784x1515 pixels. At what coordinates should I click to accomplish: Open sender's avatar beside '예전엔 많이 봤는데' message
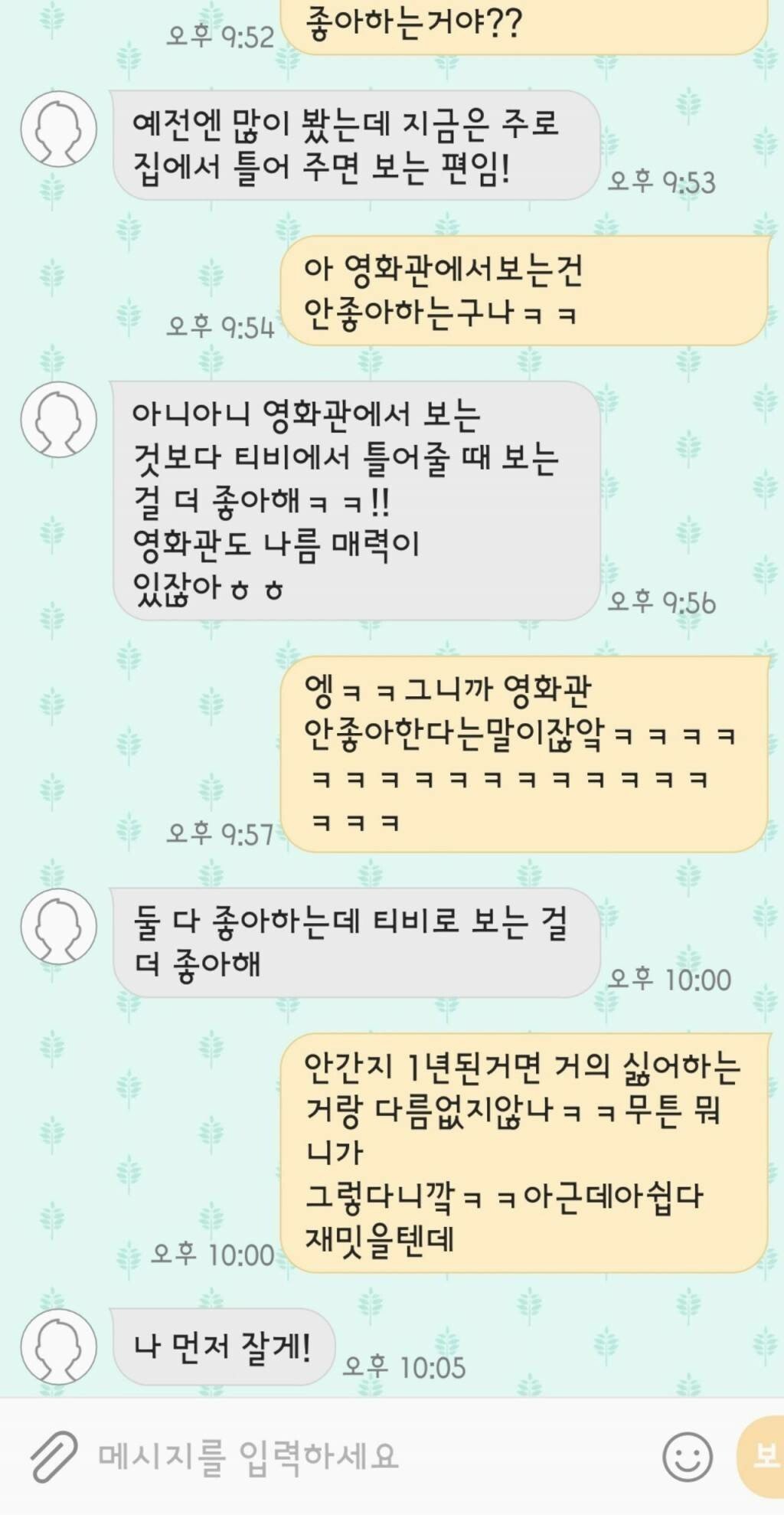click(59, 129)
